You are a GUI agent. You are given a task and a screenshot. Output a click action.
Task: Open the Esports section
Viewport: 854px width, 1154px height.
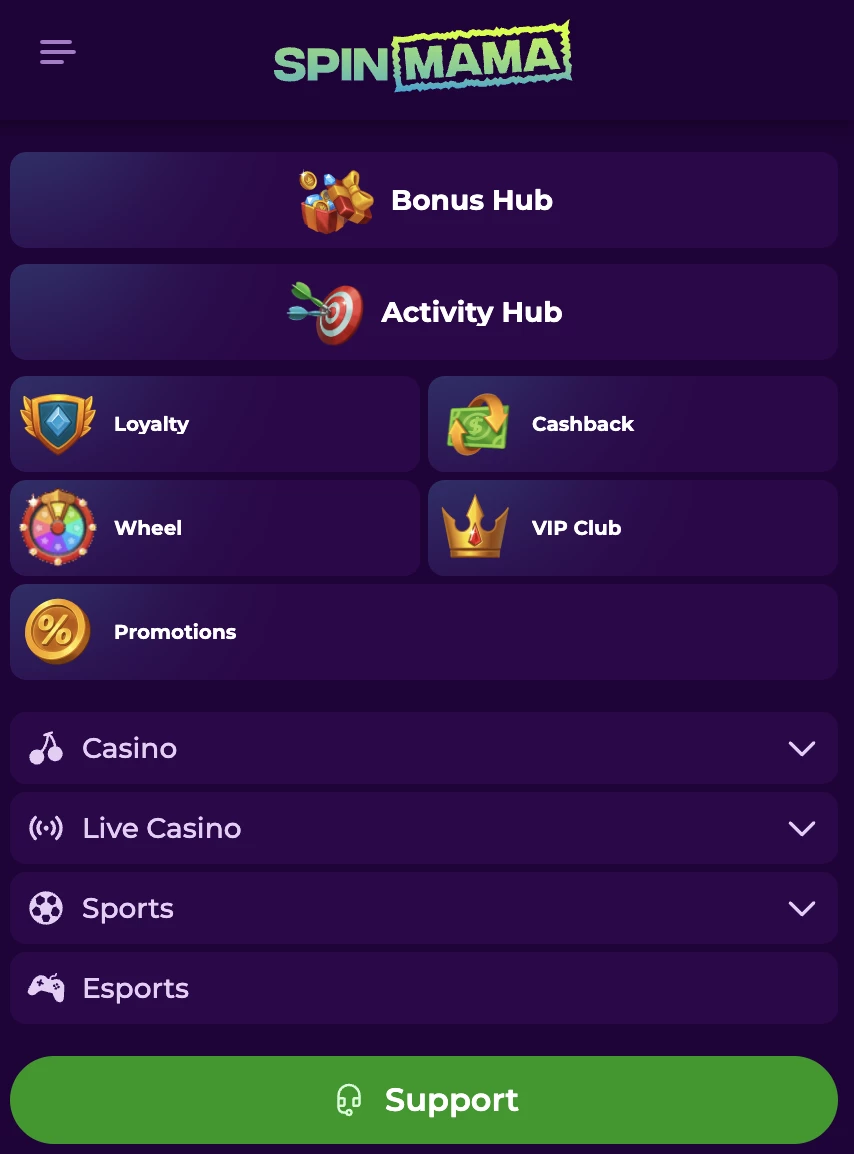pos(424,988)
